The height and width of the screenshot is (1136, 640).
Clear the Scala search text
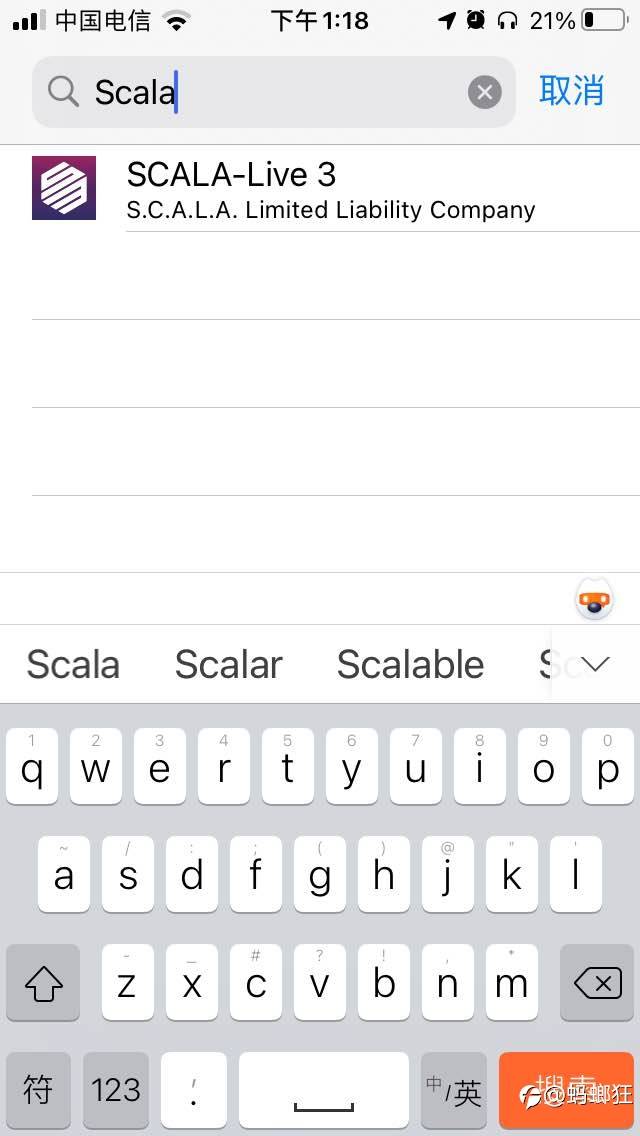(x=484, y=92)
